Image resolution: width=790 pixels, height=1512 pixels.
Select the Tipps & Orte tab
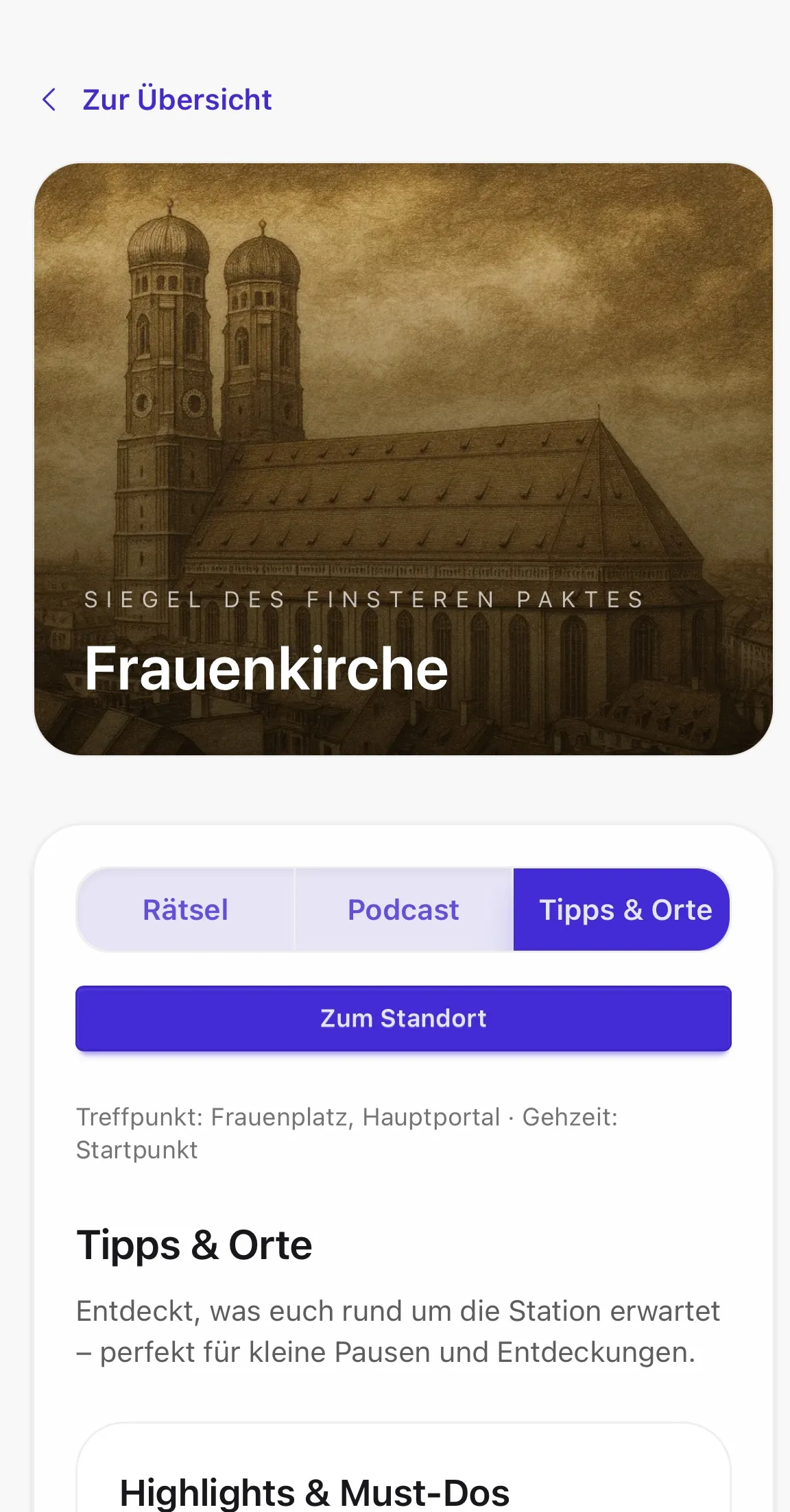[624, 910]
